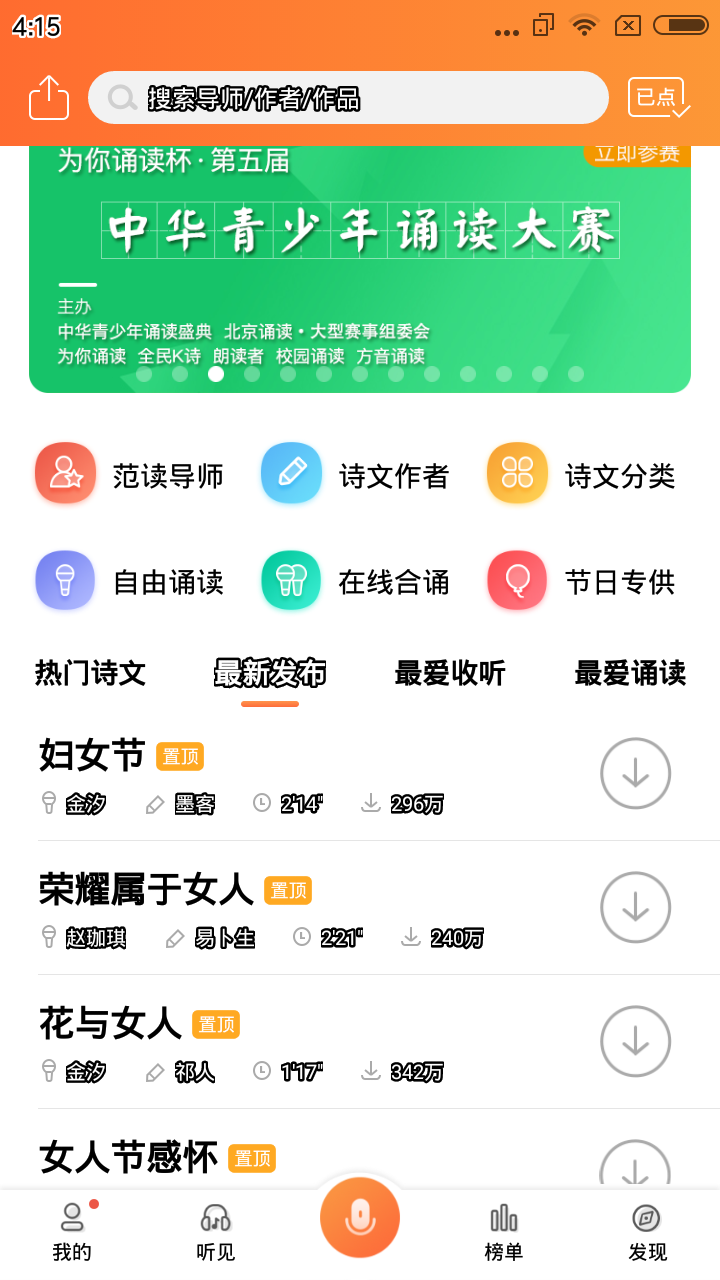Open the 搜索导师/作者/作品 search box
Viewport: 720px width, 1280px height.
point(348,98)
